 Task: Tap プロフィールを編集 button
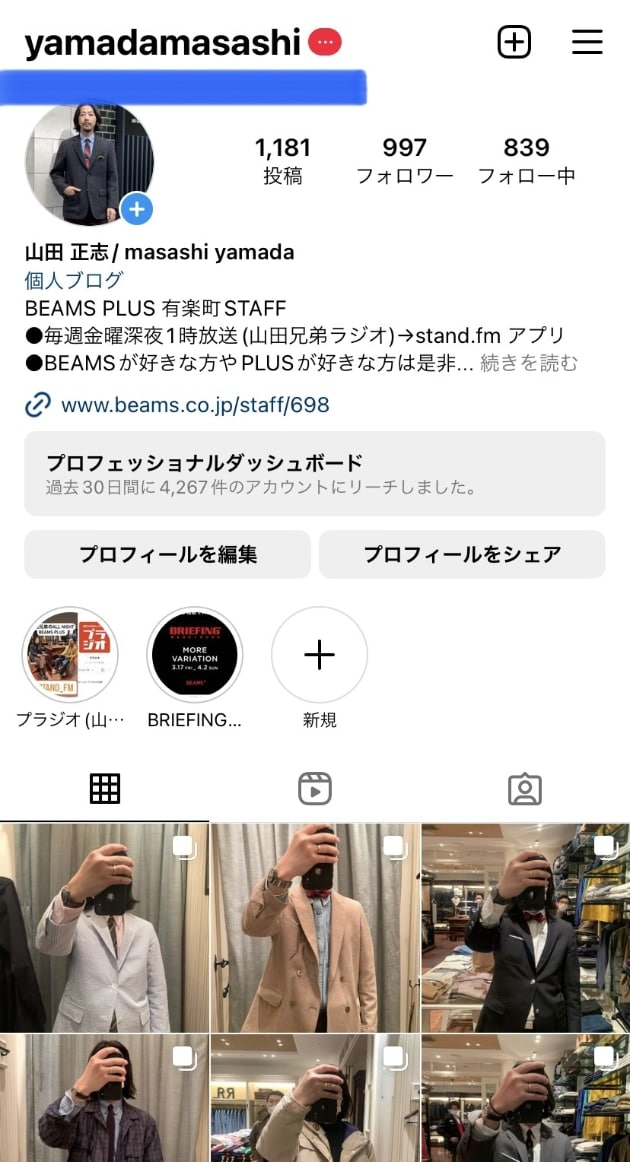pyautogui.click(x=167, y=554)
